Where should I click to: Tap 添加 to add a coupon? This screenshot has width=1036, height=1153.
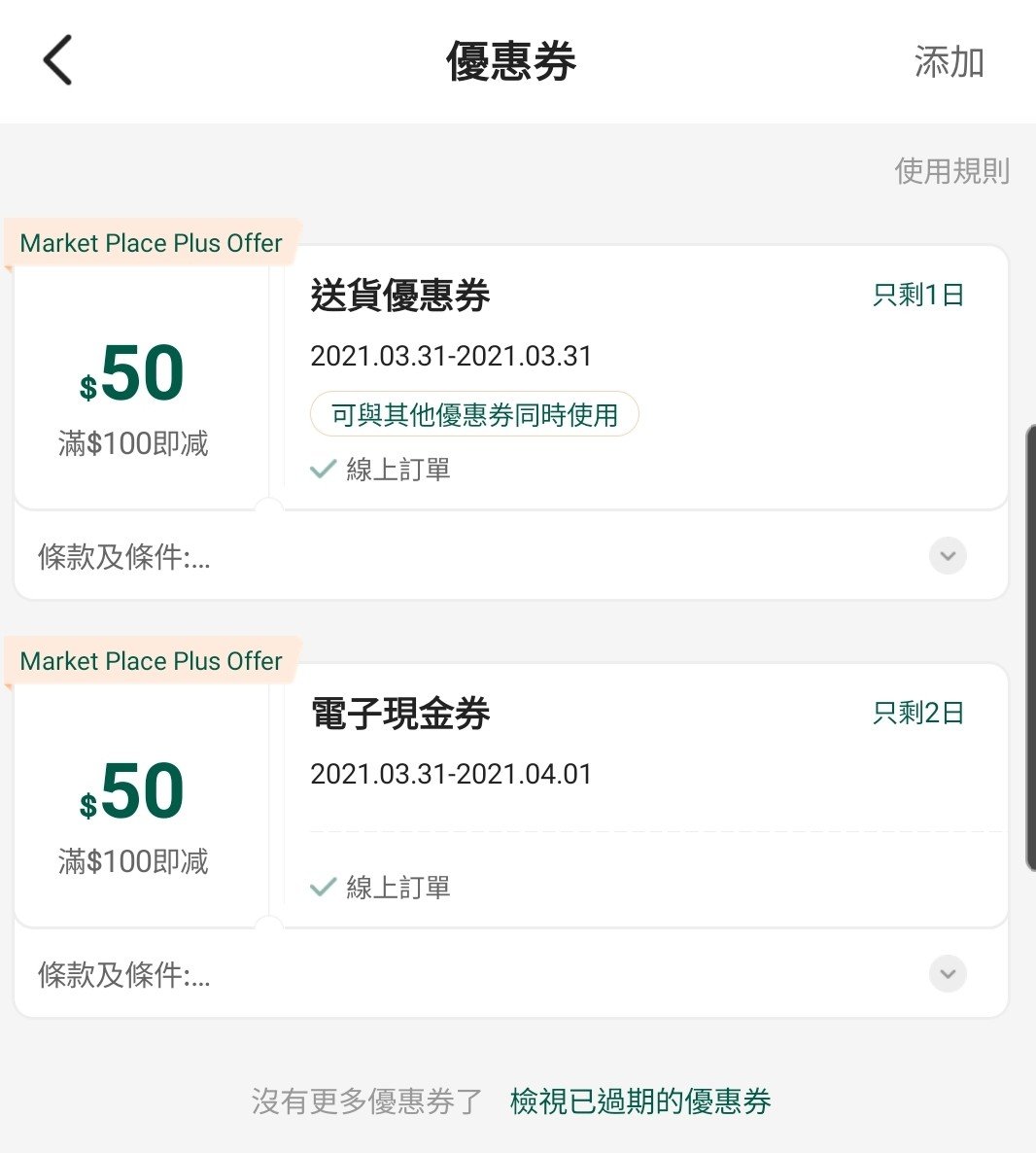[949, 62]
